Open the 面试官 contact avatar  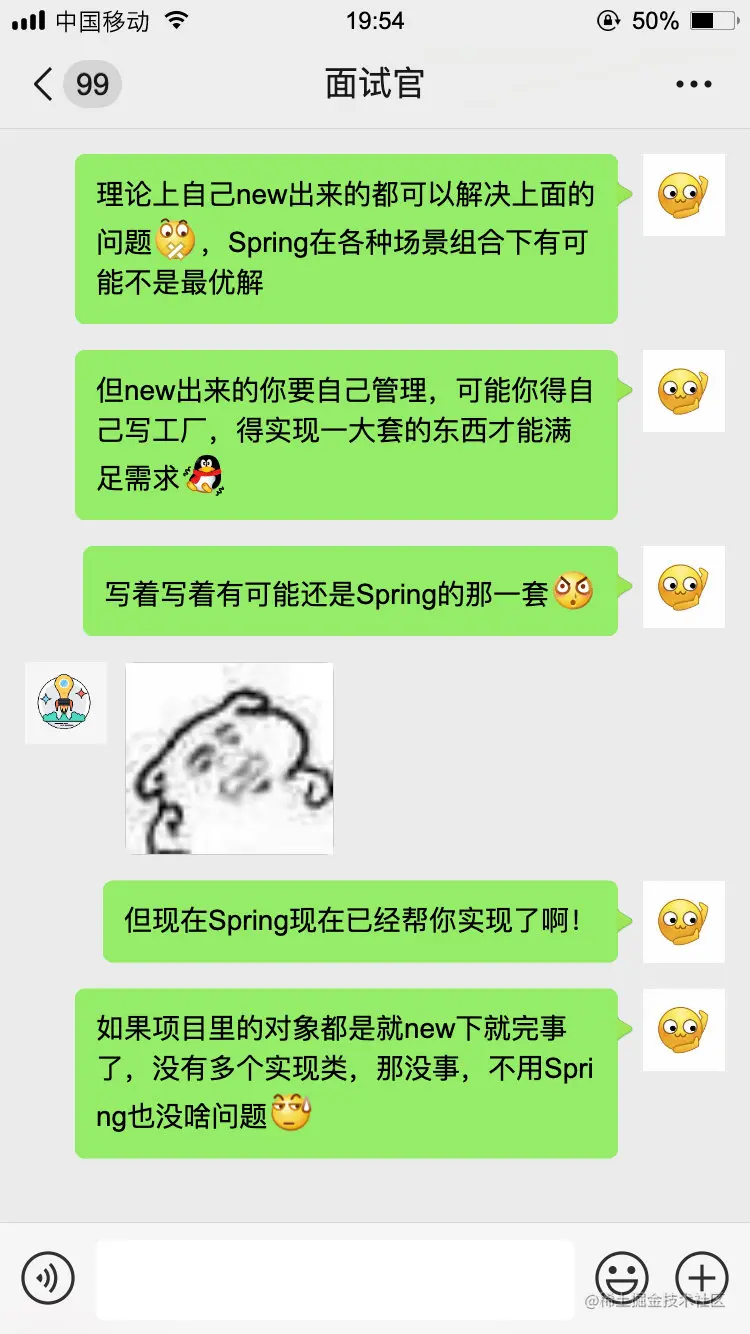pos(65,702)
